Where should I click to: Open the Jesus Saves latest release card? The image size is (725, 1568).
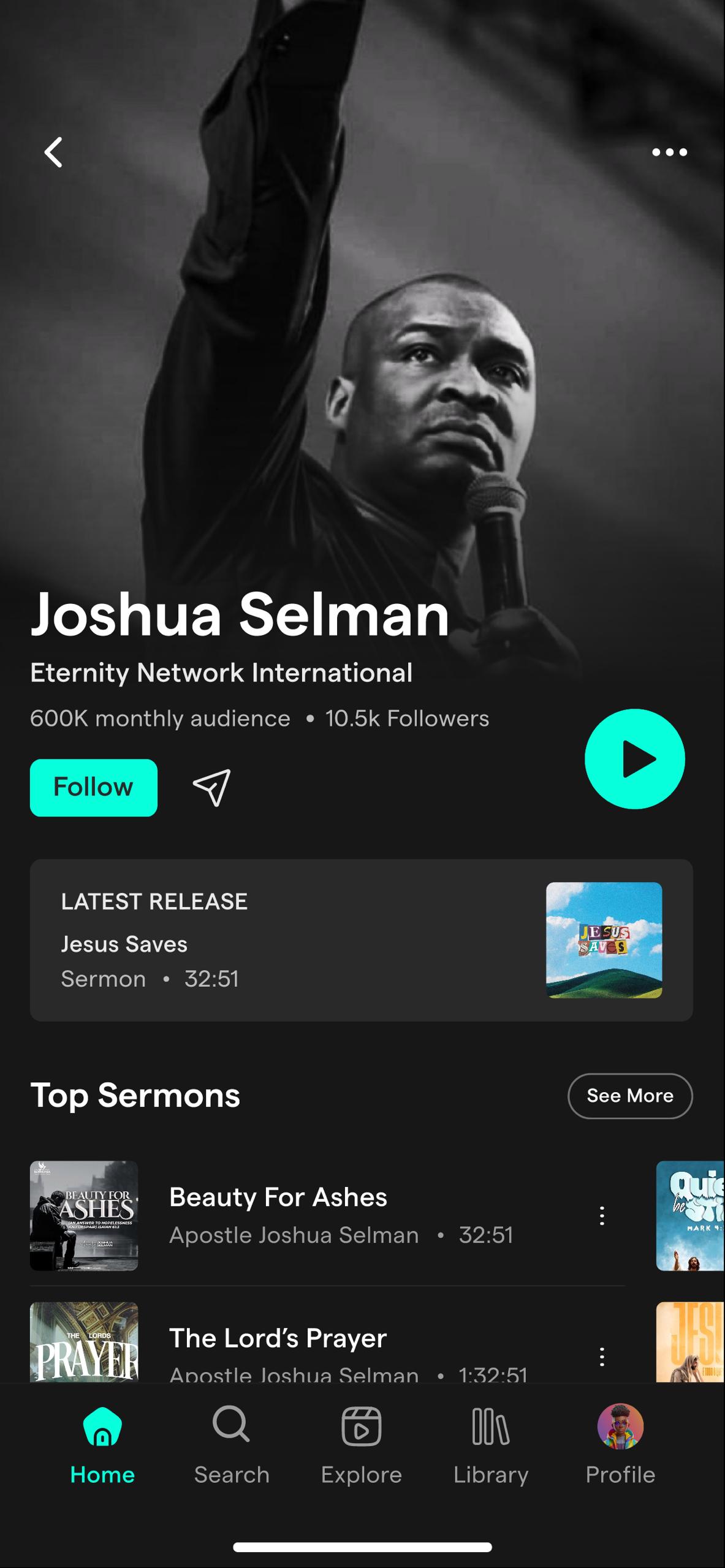[361, 940]
